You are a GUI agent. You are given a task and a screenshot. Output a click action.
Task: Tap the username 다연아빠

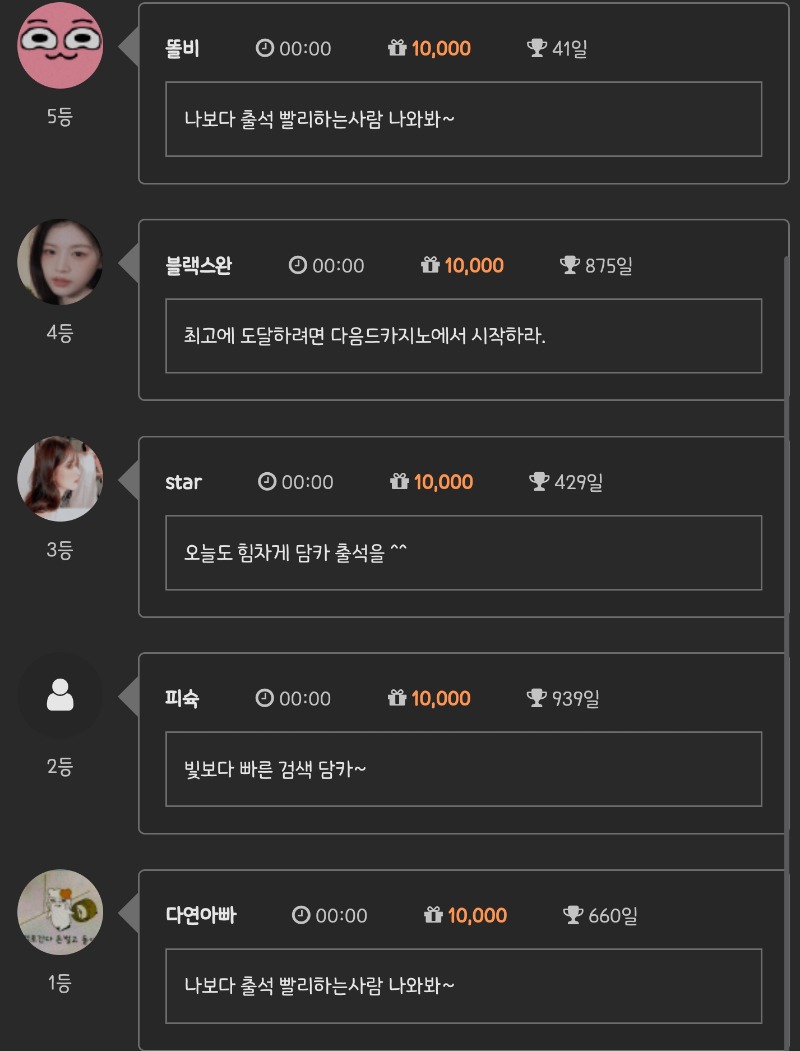(x=200, y=915)
